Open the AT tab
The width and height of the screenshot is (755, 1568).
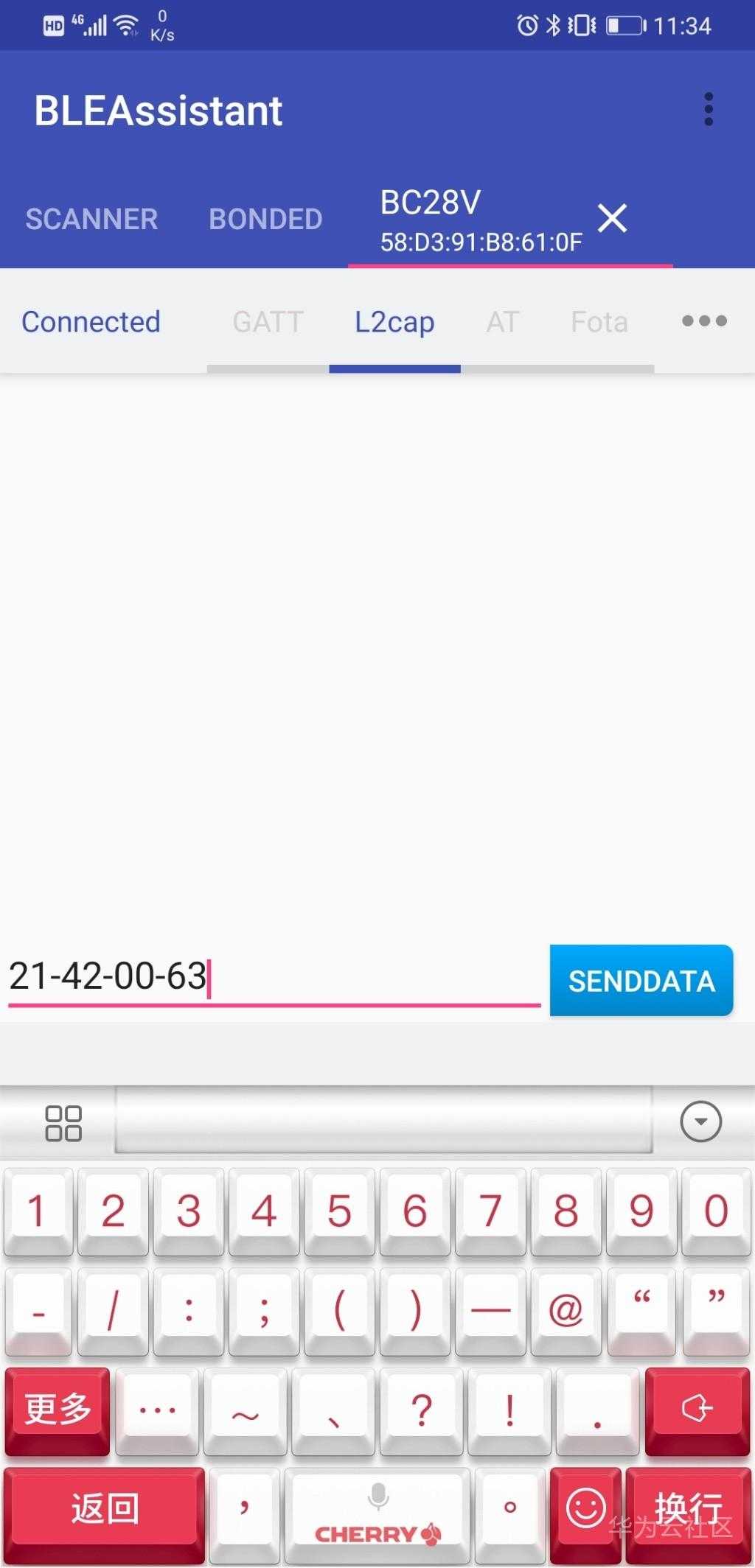(503, 322)
